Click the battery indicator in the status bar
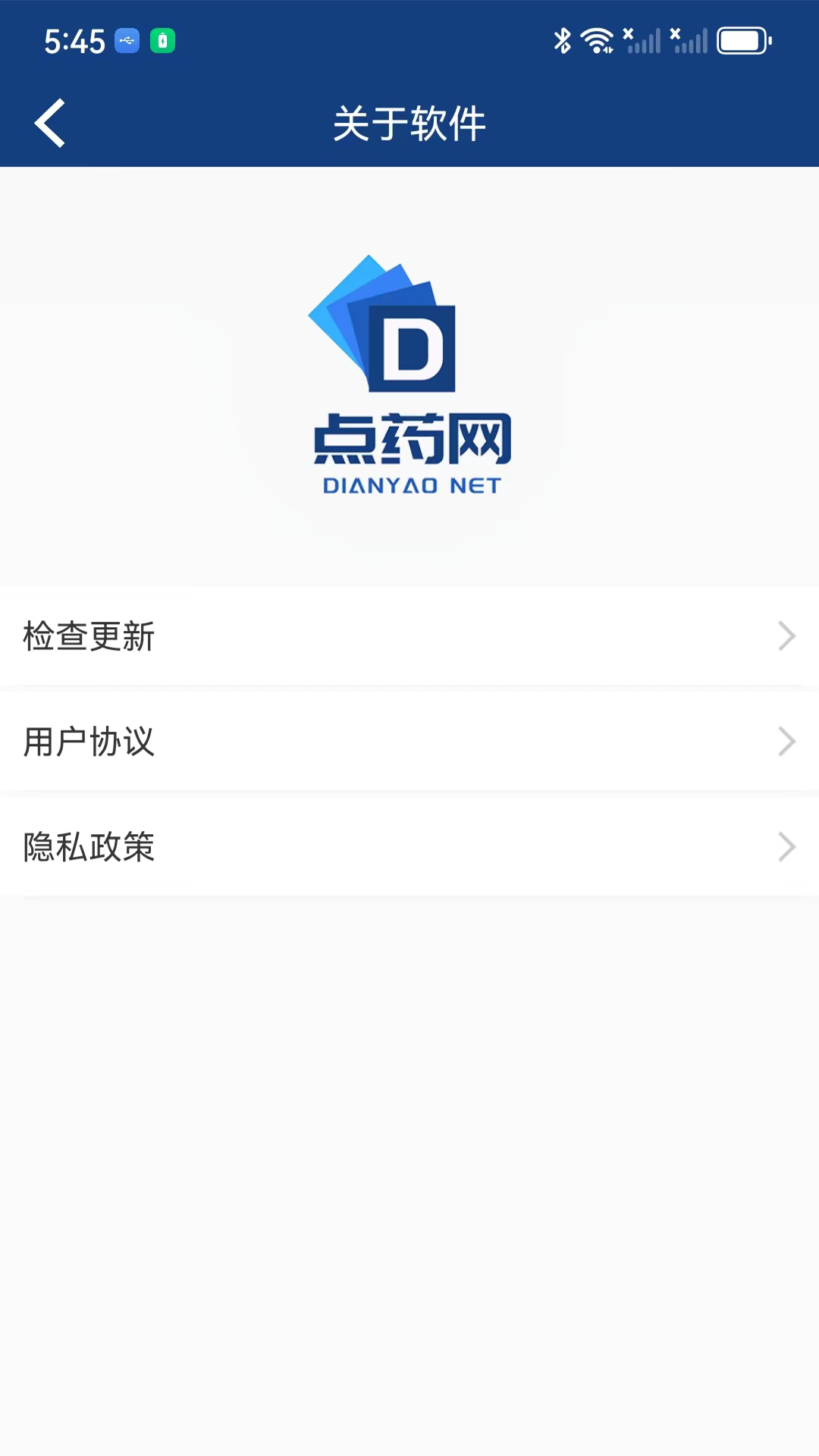 [x=743, y=42]
